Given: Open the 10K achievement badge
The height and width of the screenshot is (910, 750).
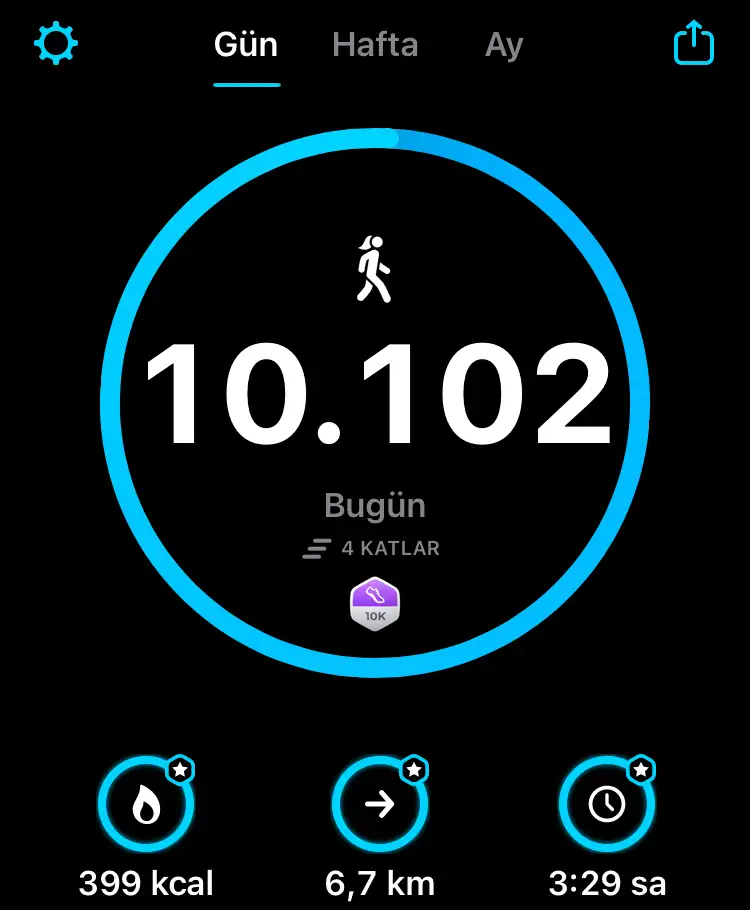Looking at the screenshot, I should (375, 605).
